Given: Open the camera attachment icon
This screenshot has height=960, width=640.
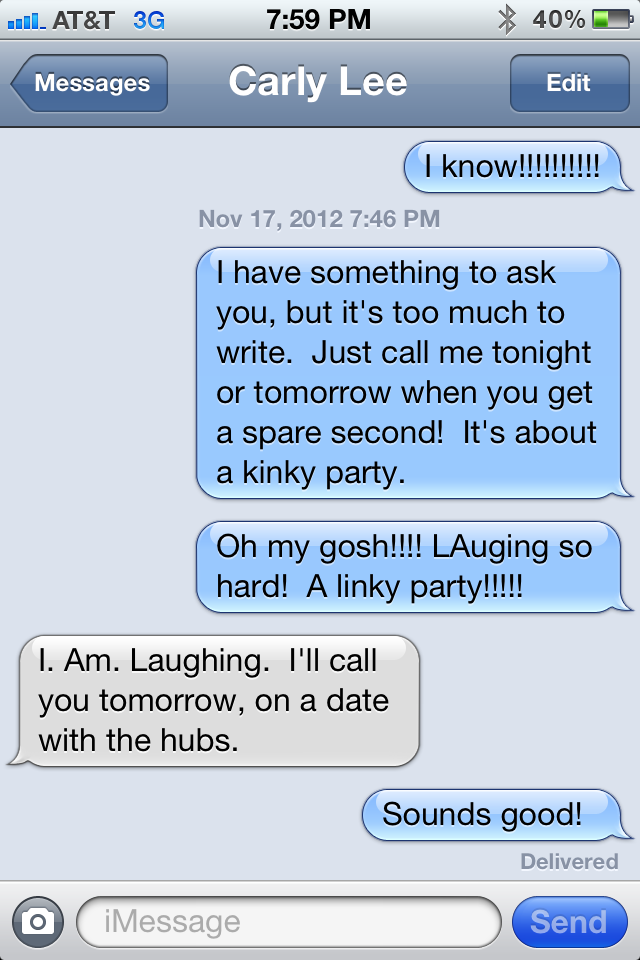Looking at the screenshot, I should point(38,921).
